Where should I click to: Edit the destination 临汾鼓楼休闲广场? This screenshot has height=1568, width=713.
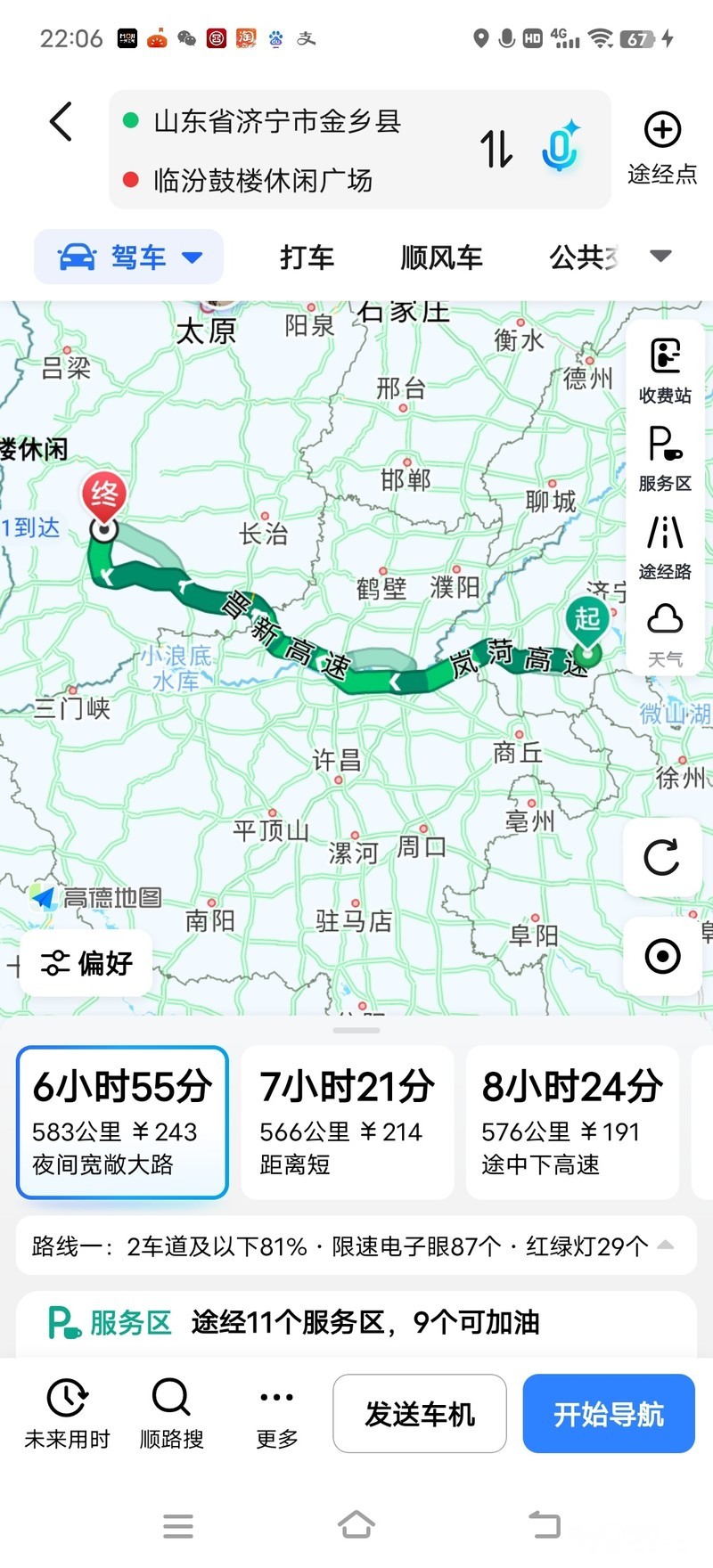[263, 180]
